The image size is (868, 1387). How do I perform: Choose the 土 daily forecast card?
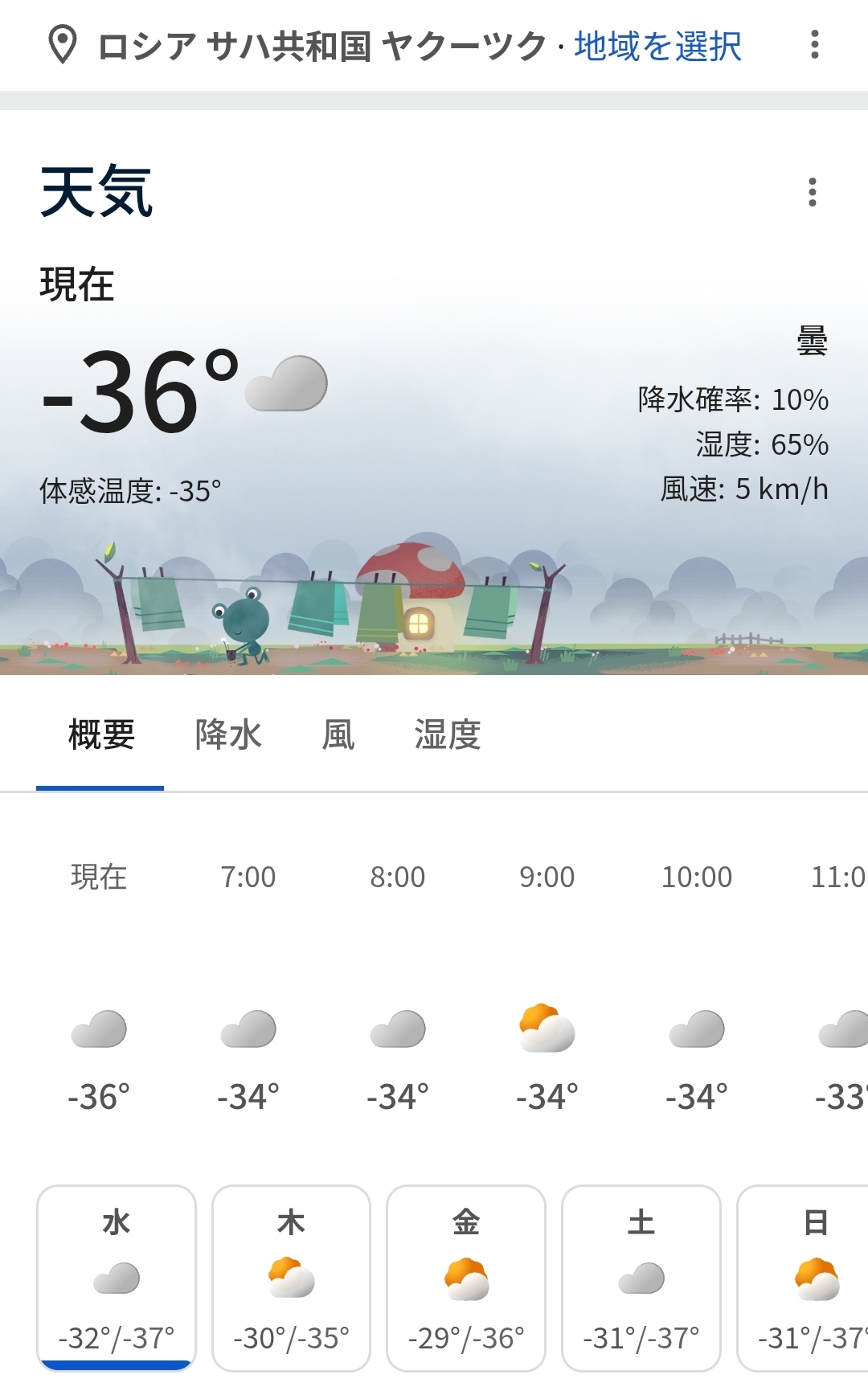click(x=641, y=1278)
